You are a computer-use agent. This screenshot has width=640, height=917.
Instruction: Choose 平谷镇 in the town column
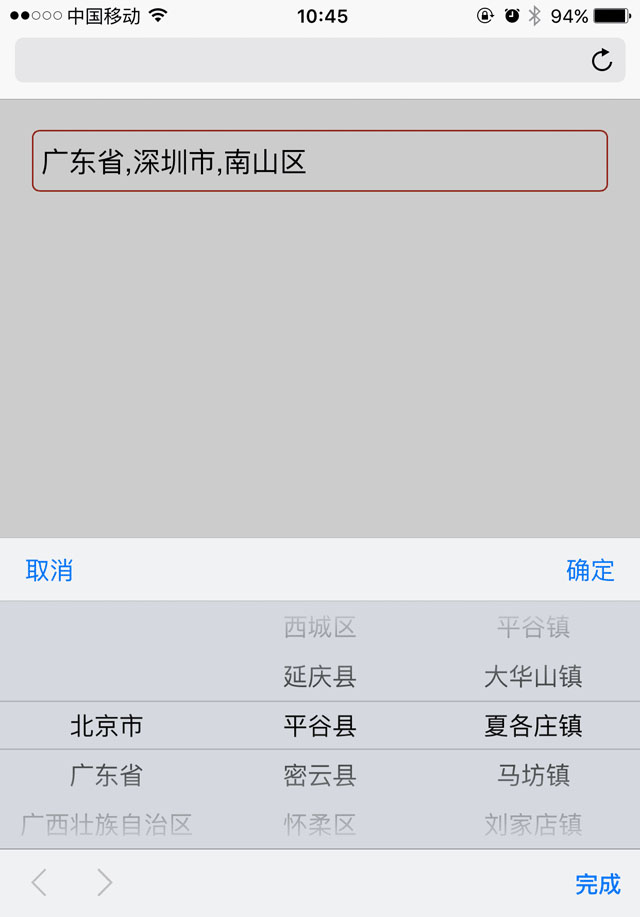[x=533, y=628]
